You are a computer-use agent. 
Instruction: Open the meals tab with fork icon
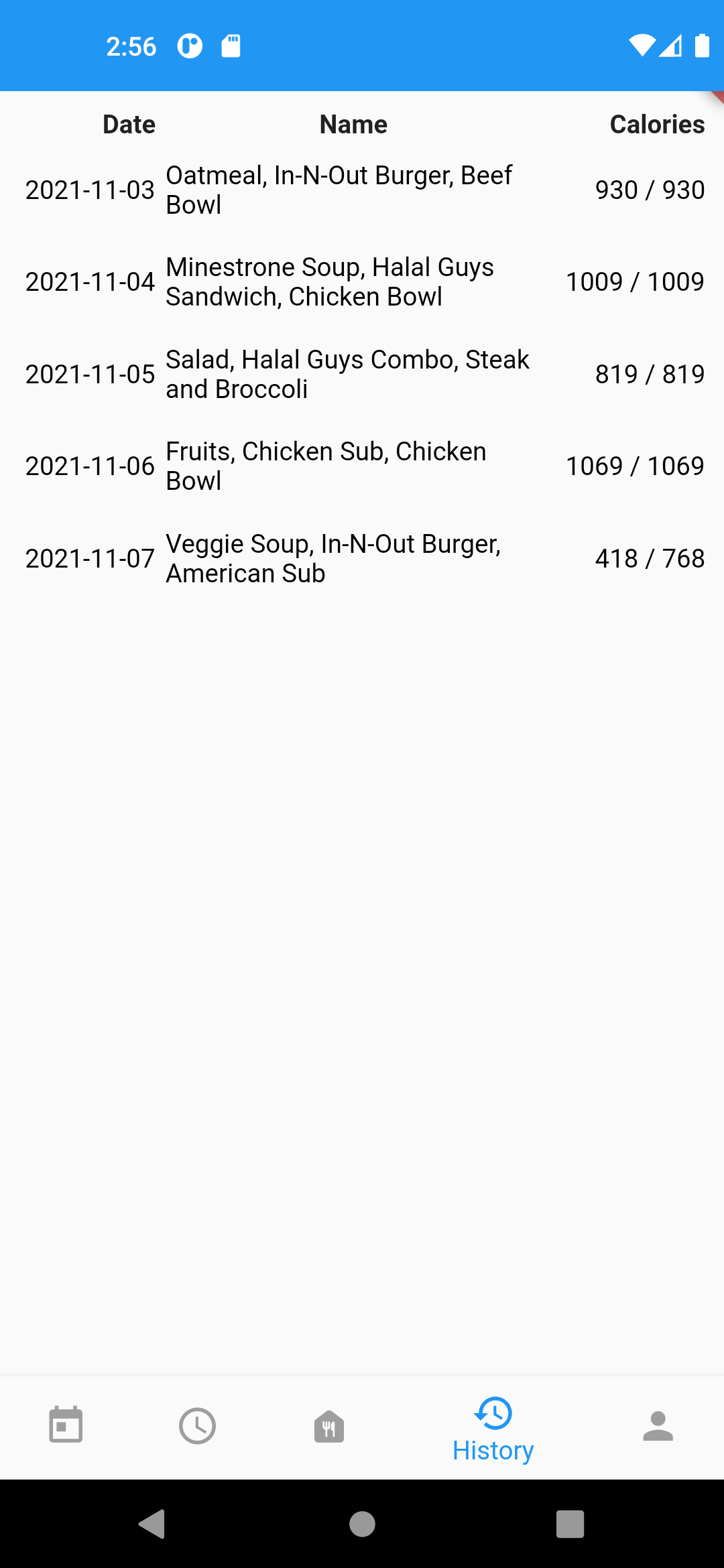(x=329, y=1426)
